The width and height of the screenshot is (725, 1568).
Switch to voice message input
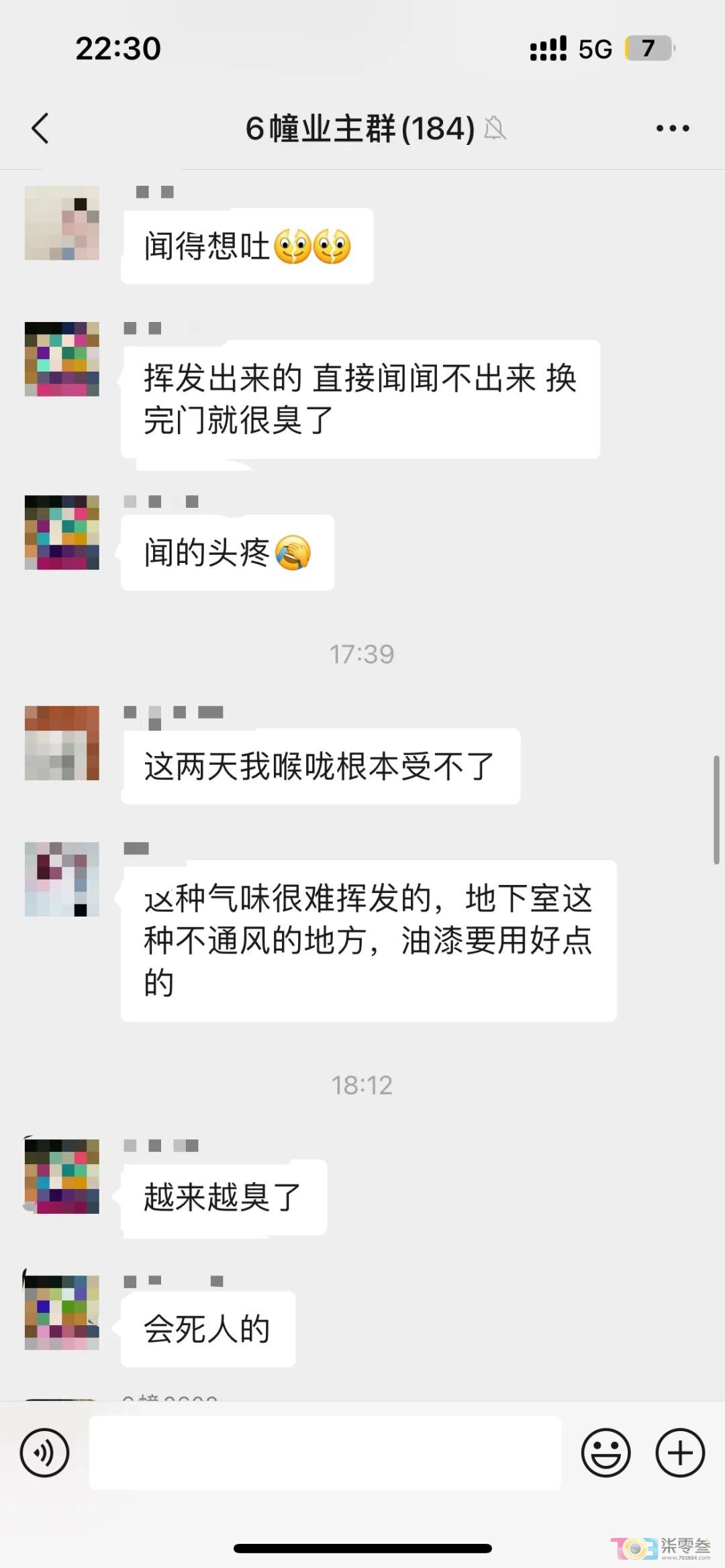(x=44, y=1453)
